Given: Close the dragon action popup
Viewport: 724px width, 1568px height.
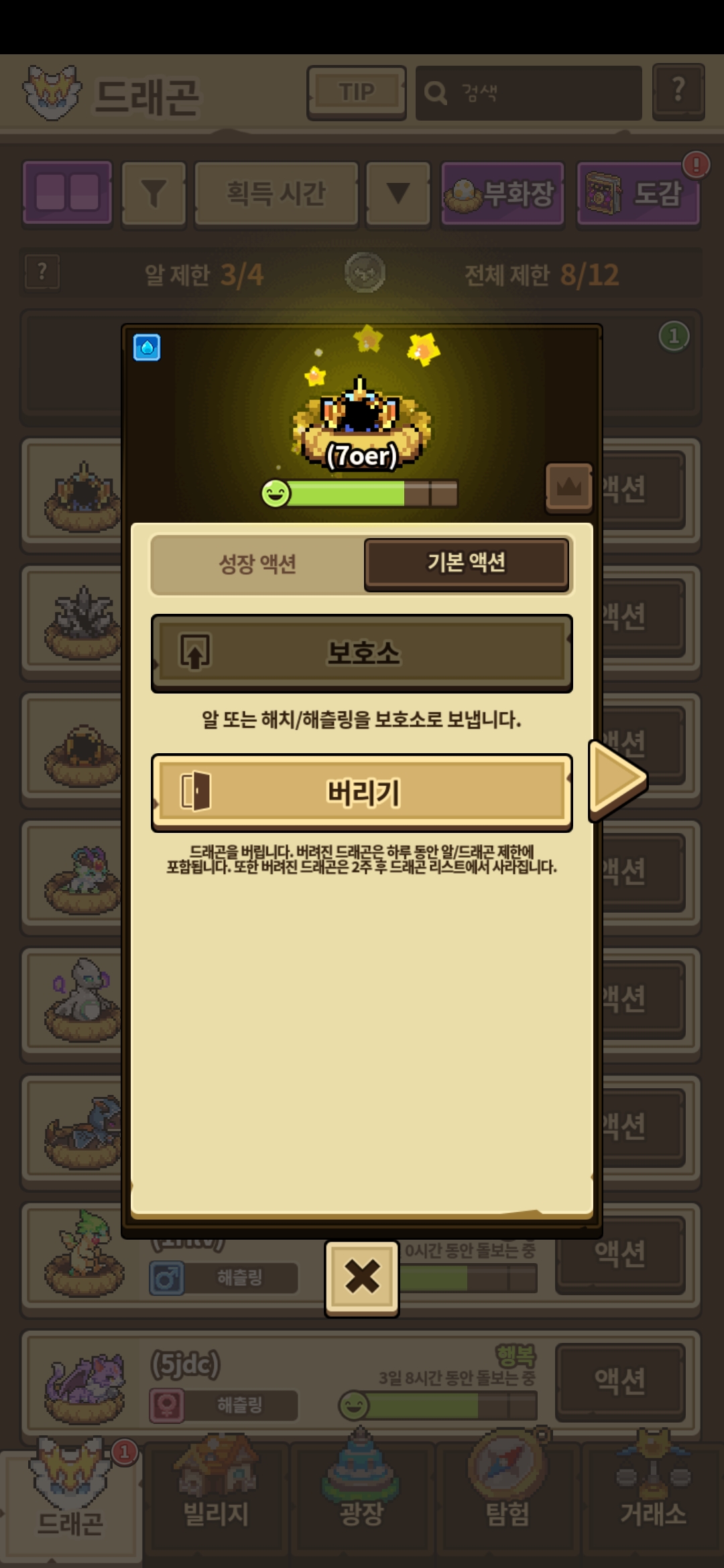Looking at the screenshot, I should (362, 1278).
